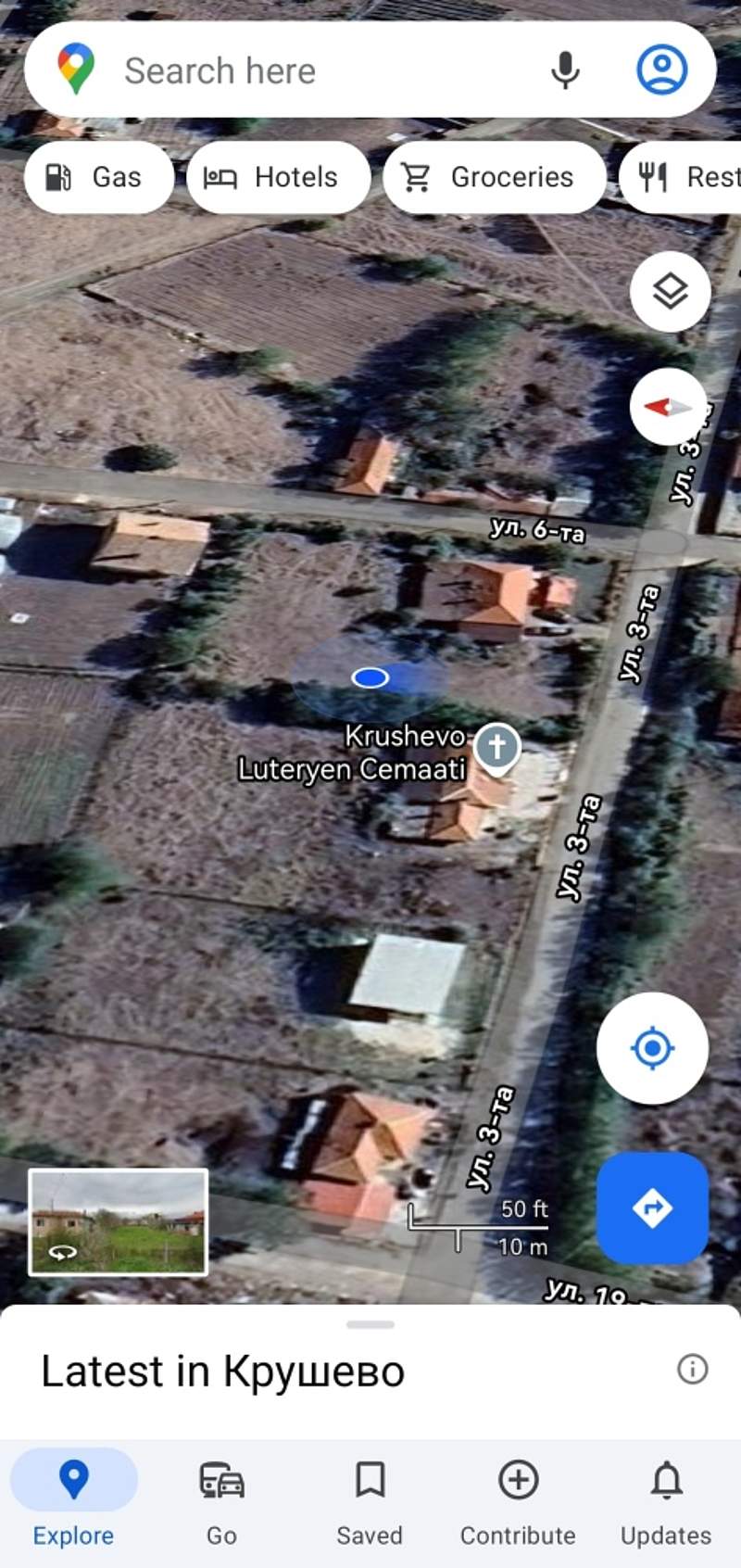The image size is (741, 1568).
Task: View info about Latest in Крушево
Action: click(692, 1369)
